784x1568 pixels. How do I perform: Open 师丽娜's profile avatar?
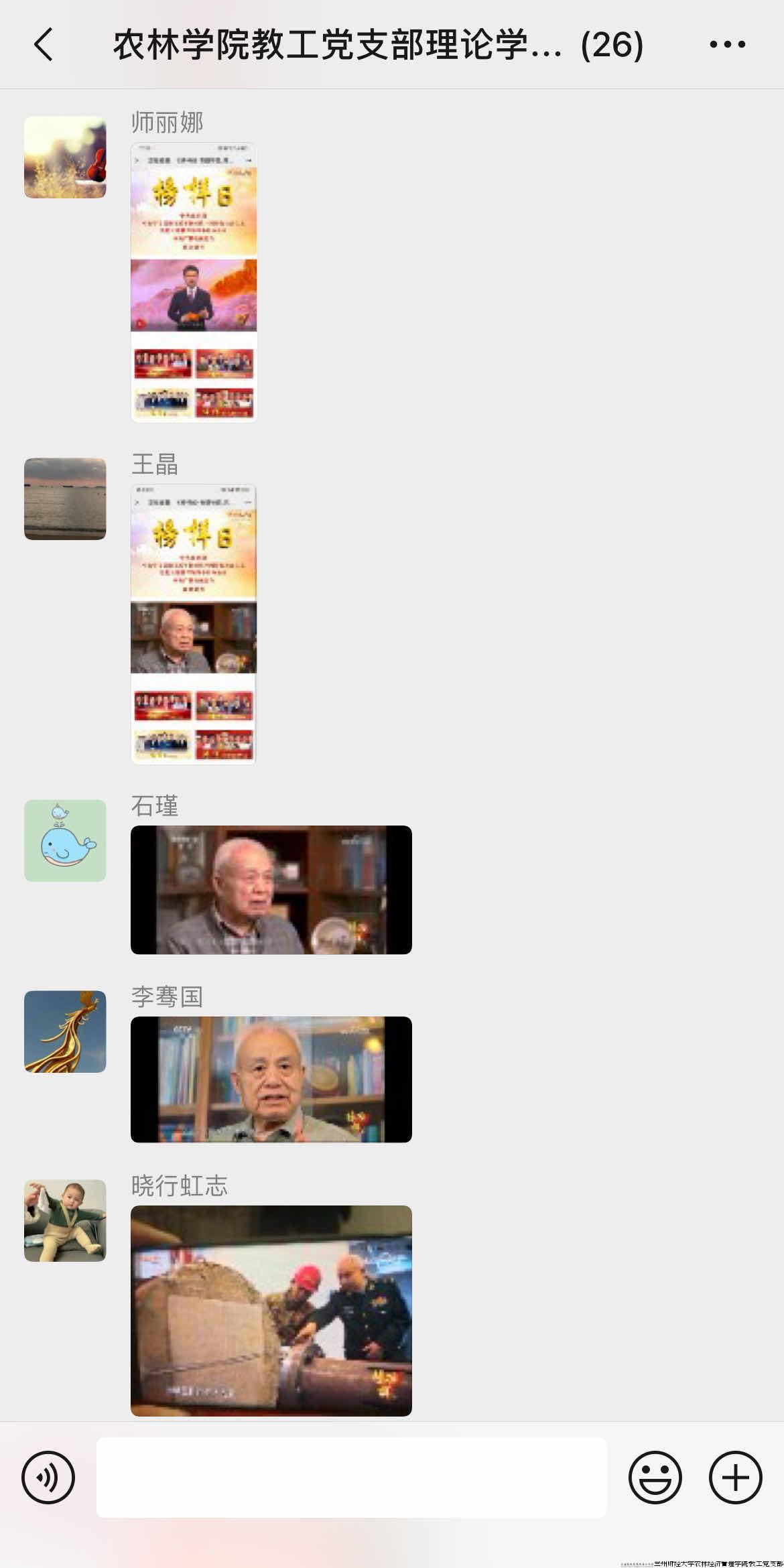(65, 157)
